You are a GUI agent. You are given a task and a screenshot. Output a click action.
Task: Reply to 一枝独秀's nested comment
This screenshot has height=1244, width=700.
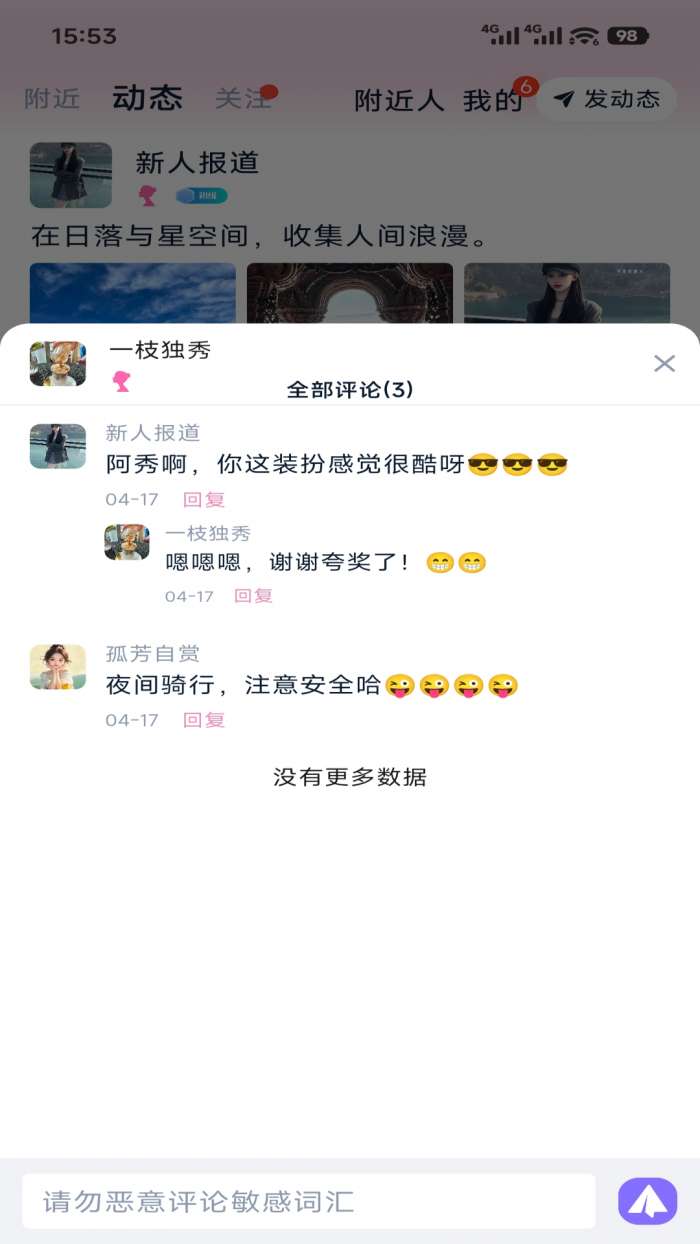tap(253, 596)
